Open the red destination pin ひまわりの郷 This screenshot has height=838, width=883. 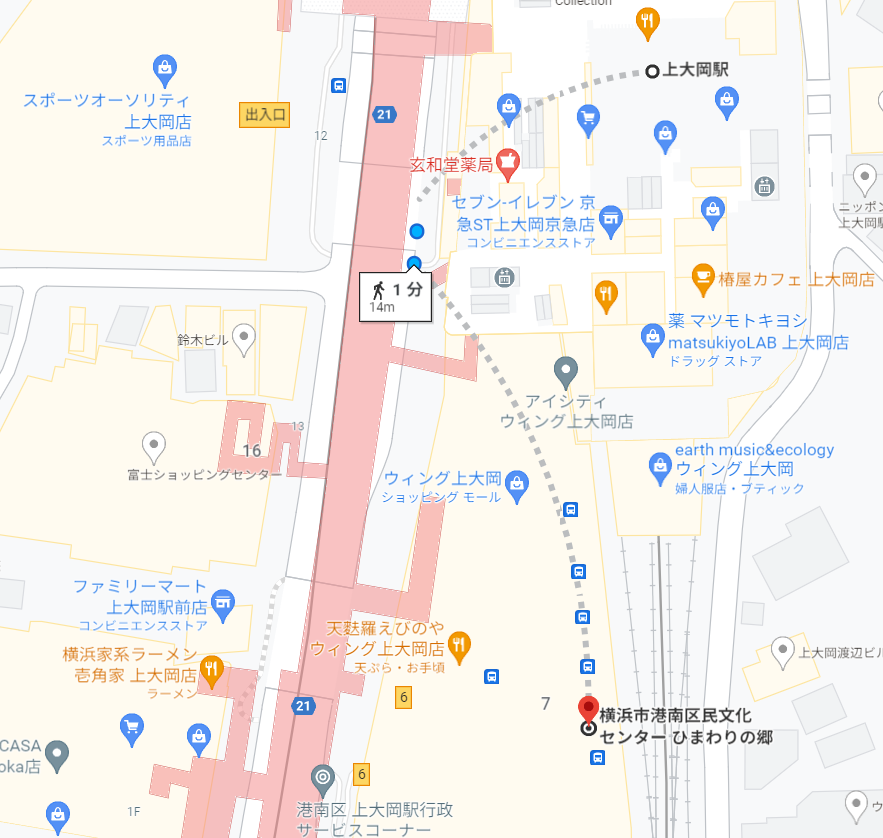tap(588, 708)
